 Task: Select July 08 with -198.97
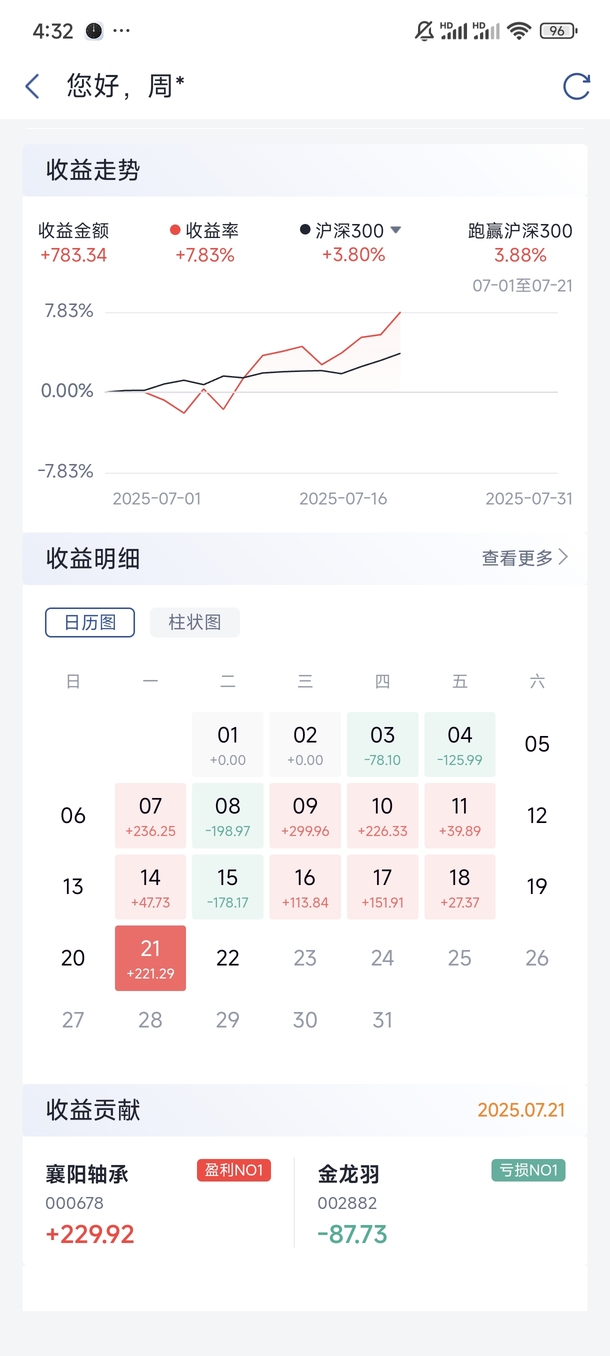228,816
